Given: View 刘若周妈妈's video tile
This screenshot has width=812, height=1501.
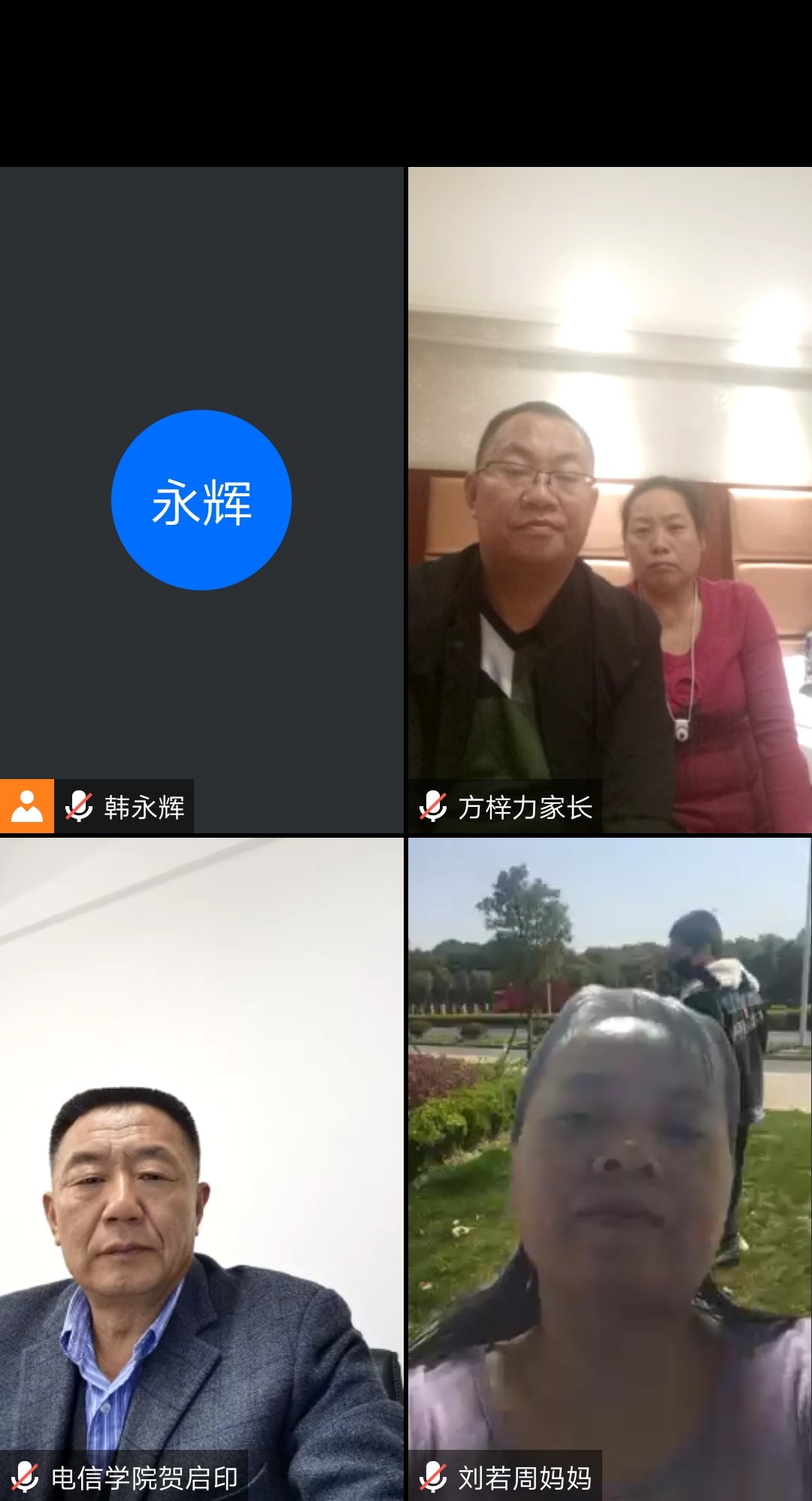Looking at the screenshot, I should click(x=610, y=1169).
